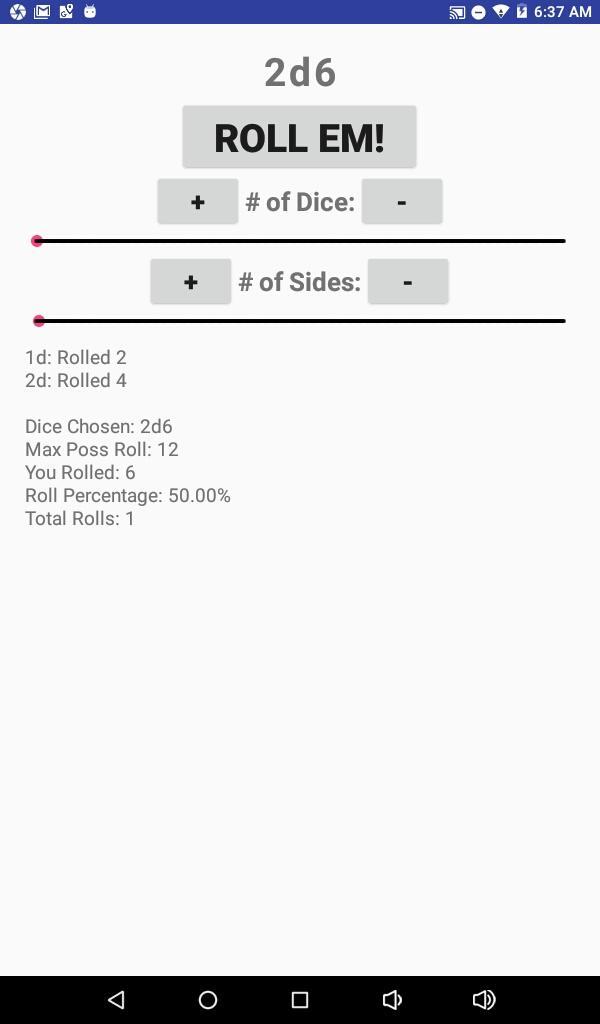Lower the volume from the navigation bar
Screen dimensions: 600x1024
[392, 999]
